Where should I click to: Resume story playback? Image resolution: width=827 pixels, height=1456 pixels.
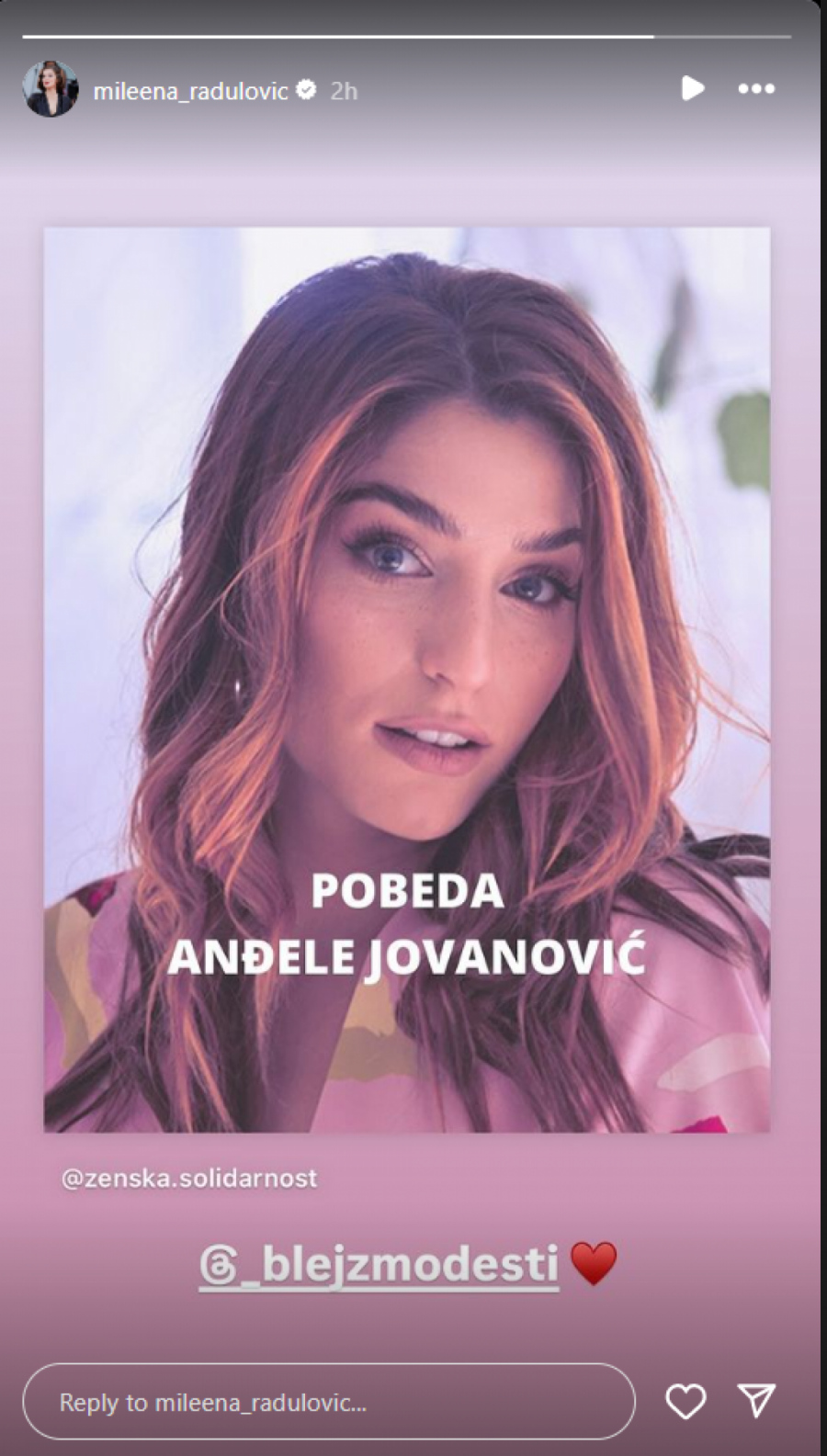point(692,89)
